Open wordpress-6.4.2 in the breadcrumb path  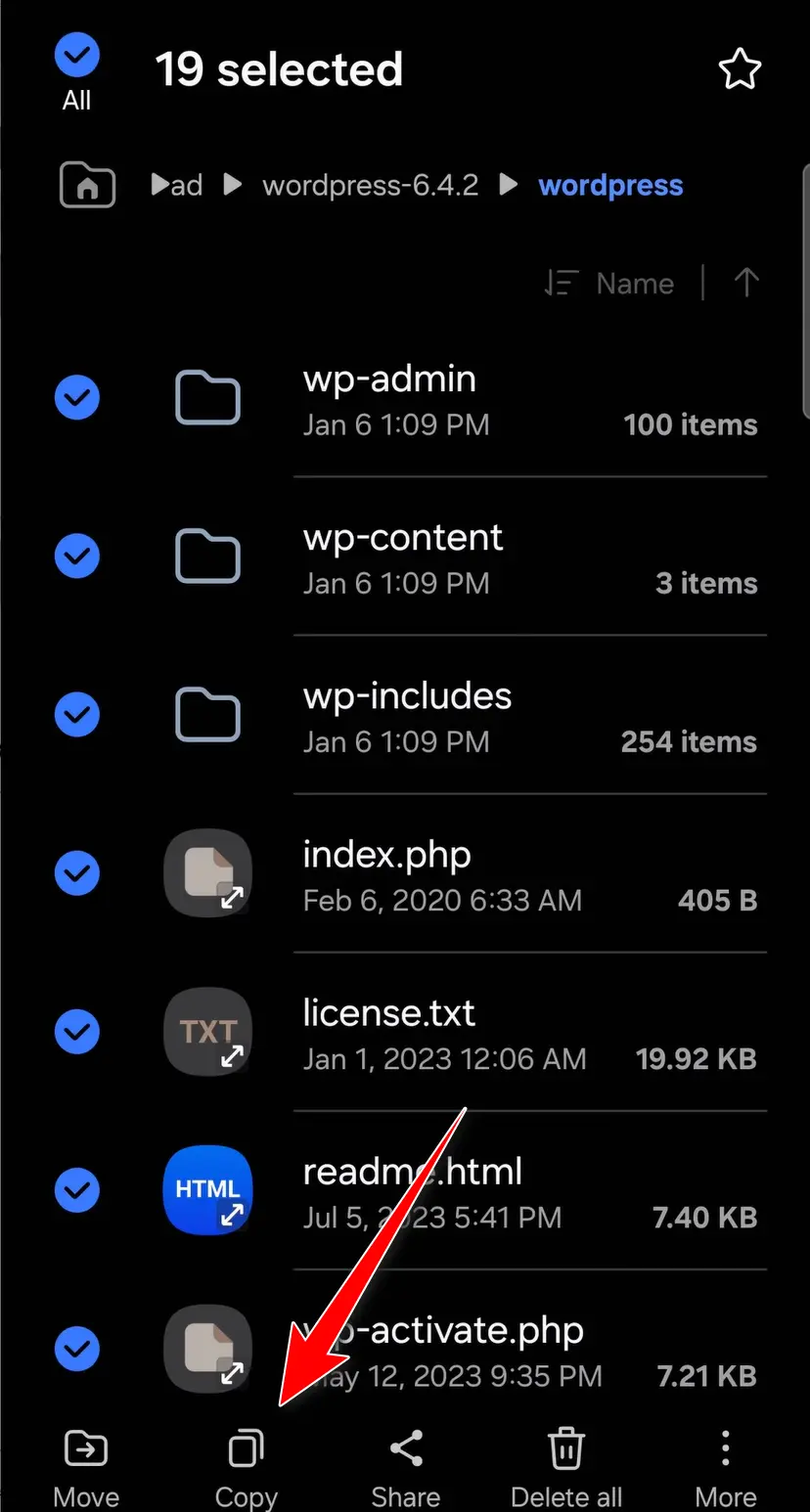pos(370,185)
